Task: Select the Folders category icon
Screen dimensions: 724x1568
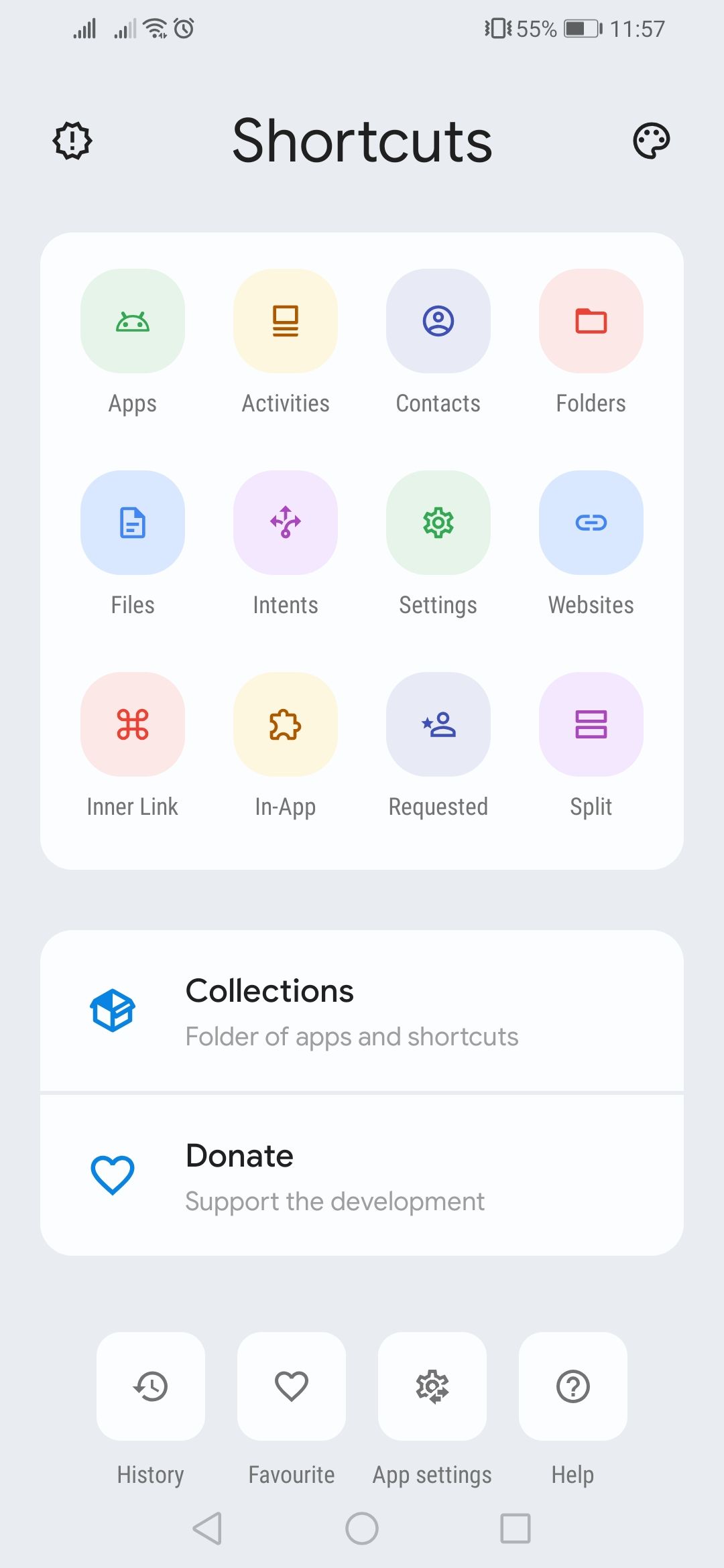Action: pos(591,321)
